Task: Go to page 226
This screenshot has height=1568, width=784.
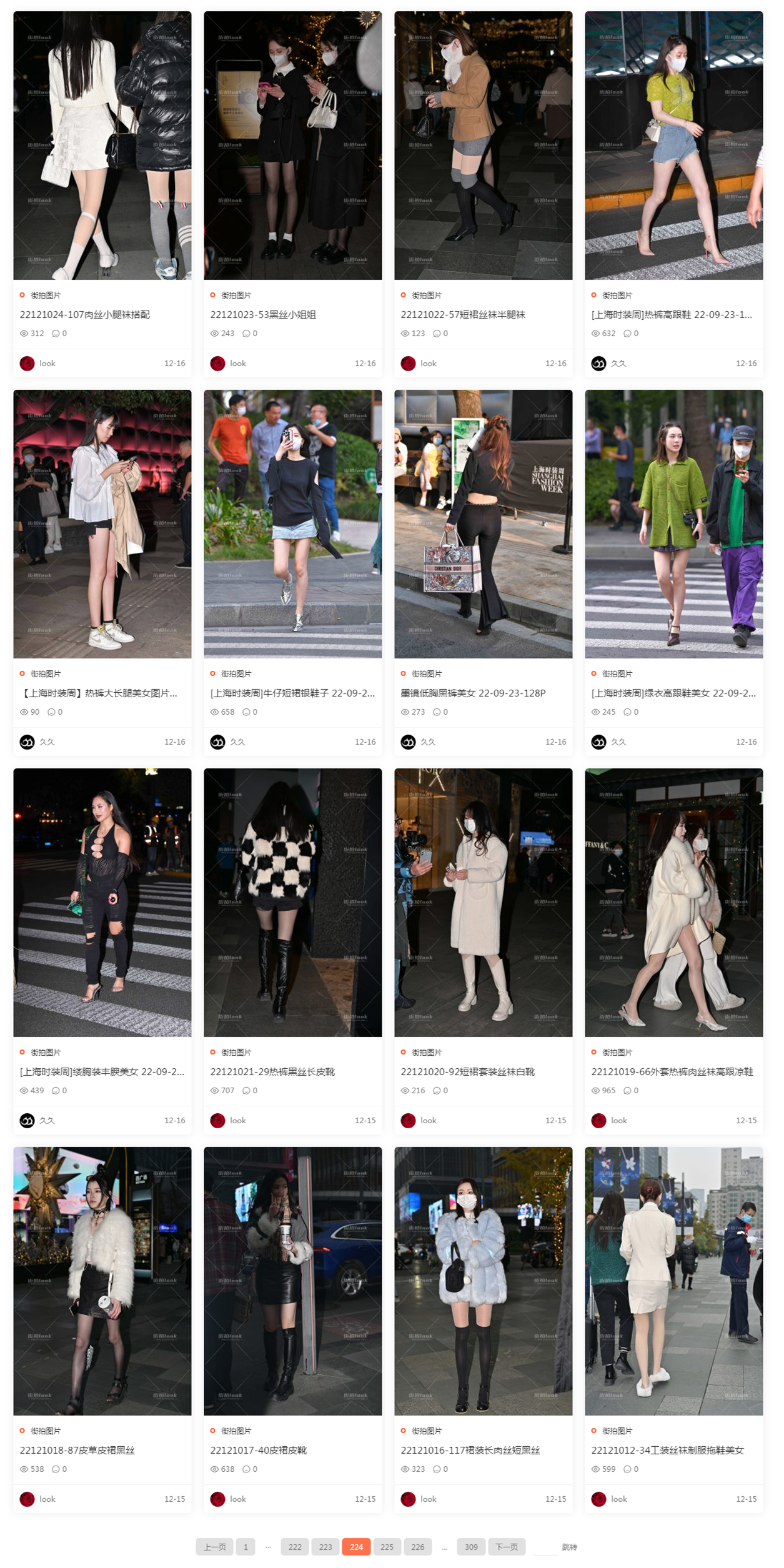Action: point(417,1547)
